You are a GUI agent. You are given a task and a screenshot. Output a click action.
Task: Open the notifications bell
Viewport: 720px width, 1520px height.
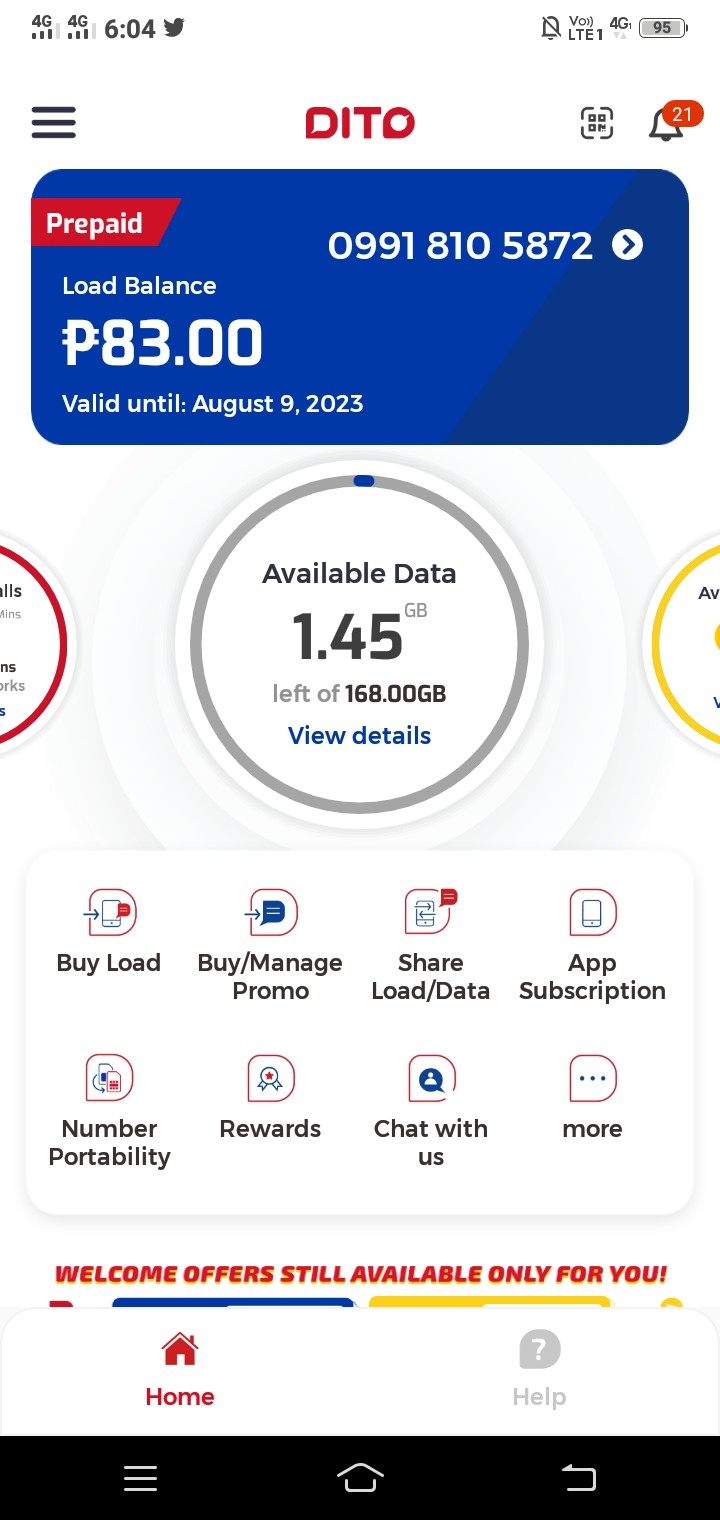pyautogui.click(x=667, y=123)
